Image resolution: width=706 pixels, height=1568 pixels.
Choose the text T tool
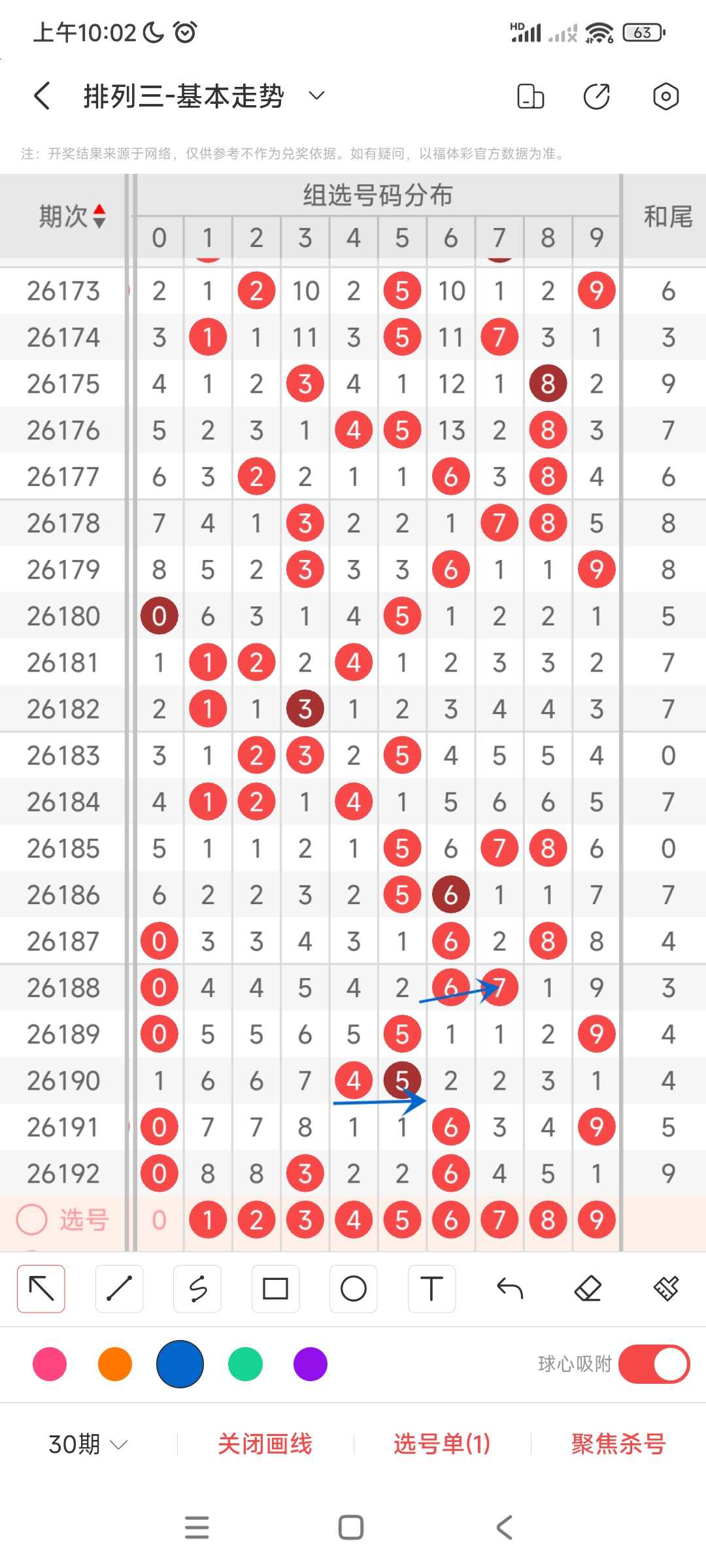click(x=431, y=1288)
